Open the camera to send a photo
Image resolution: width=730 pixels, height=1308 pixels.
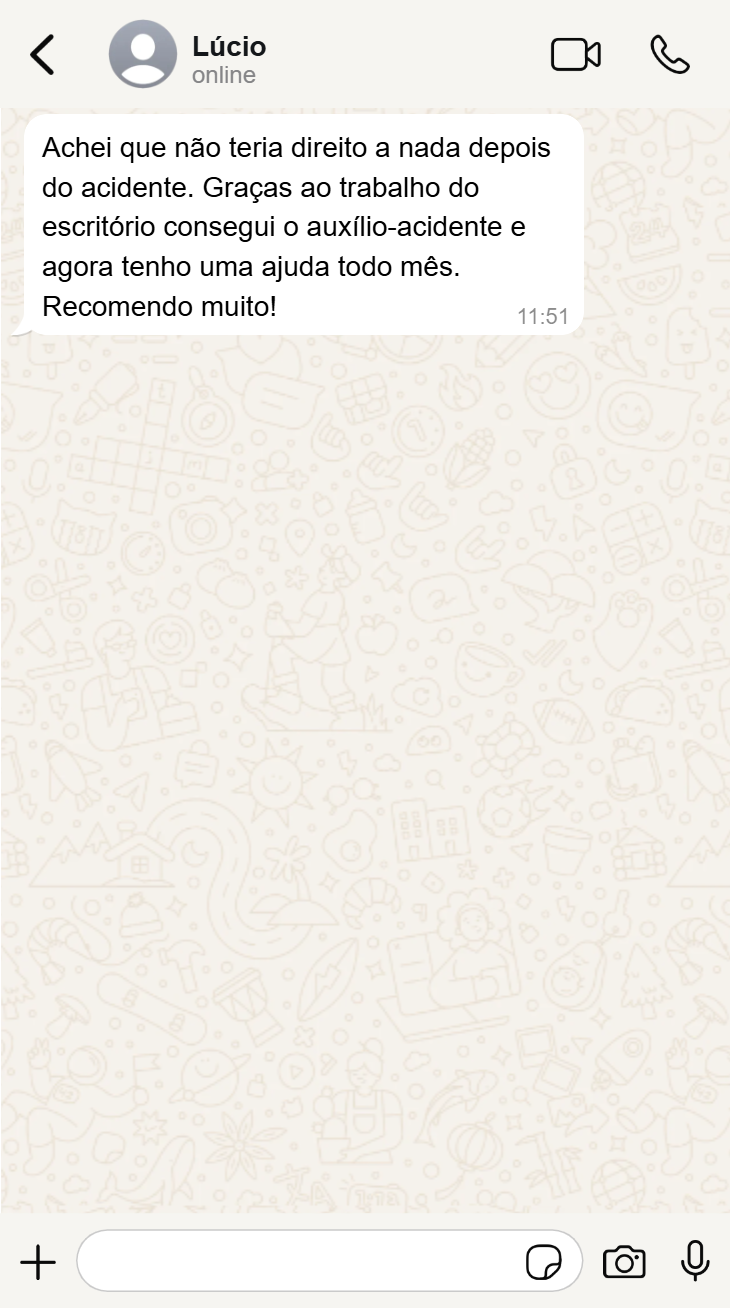[624, 1262]
